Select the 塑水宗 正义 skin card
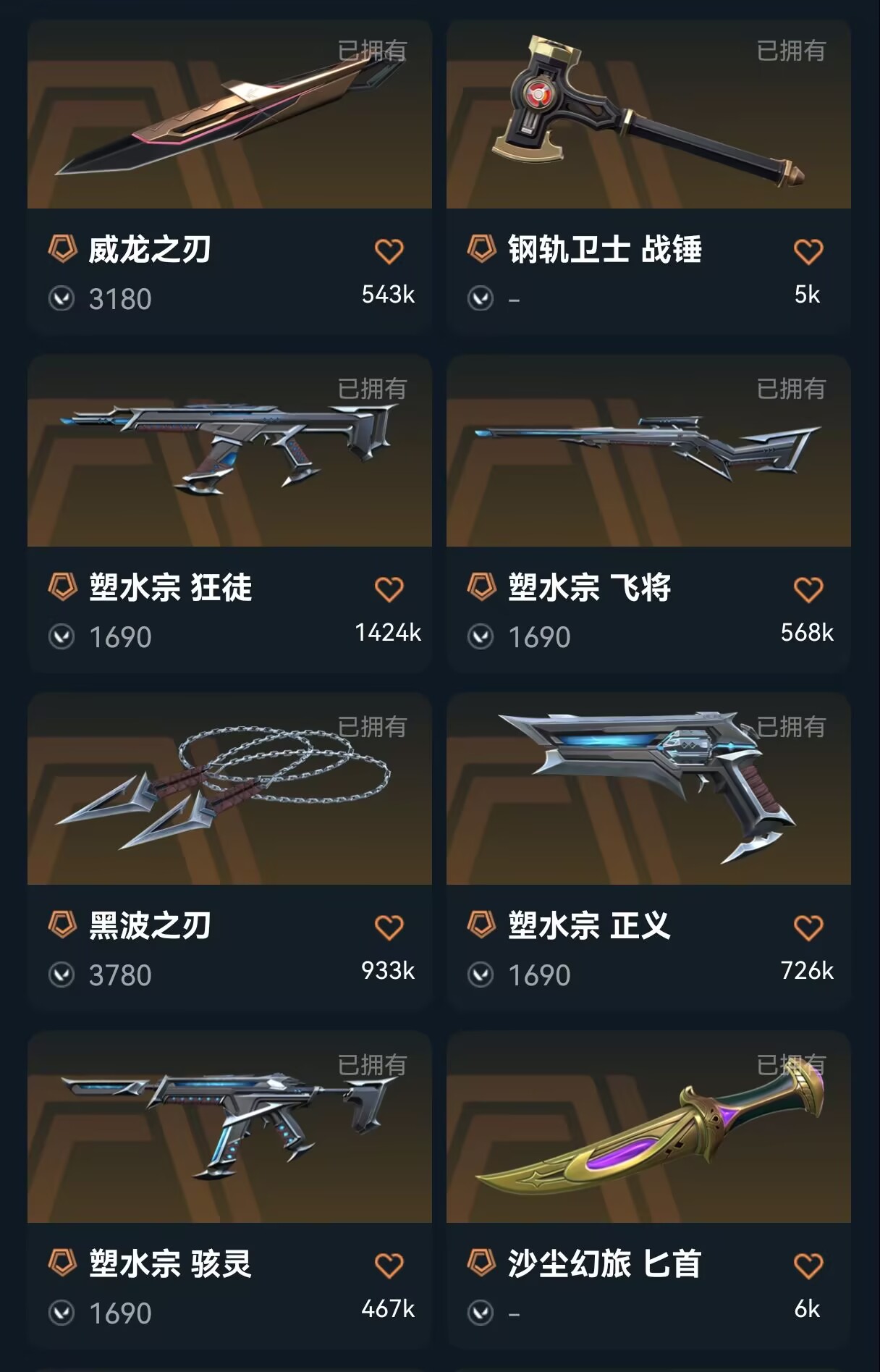Viewport: 880px width, 1372px height. (648, 789)
